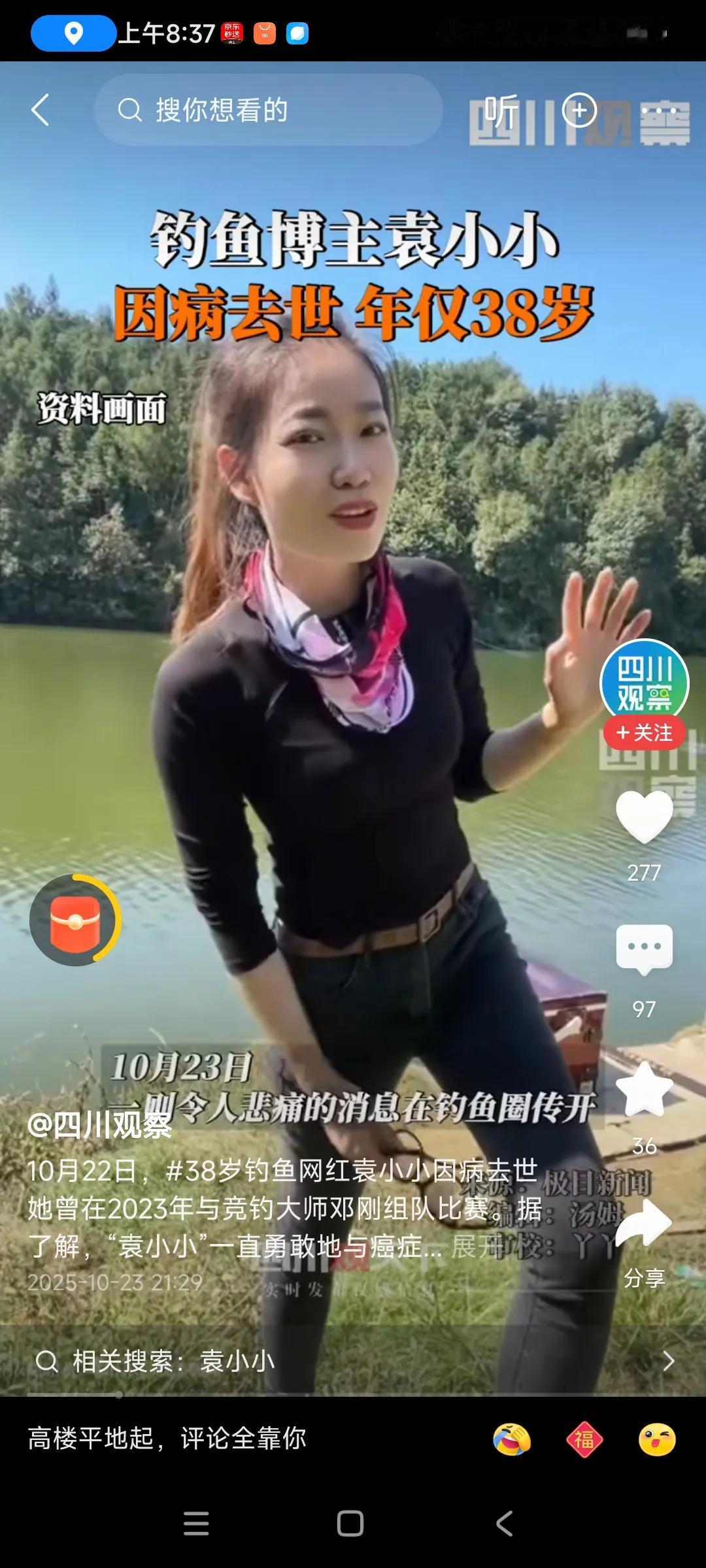Insert the red 福 sticker

(584, 1439)
